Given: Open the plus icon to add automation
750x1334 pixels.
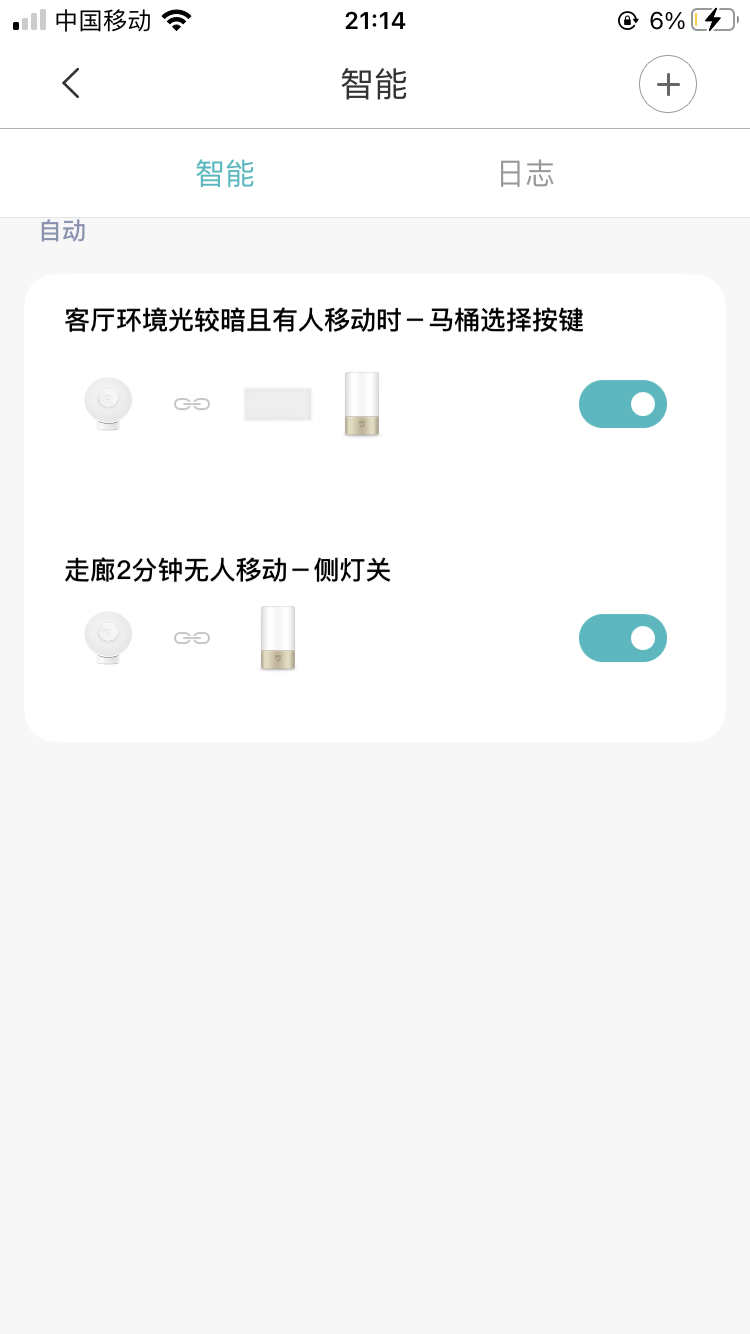Looking at the screenshot, I should point(667,83).
